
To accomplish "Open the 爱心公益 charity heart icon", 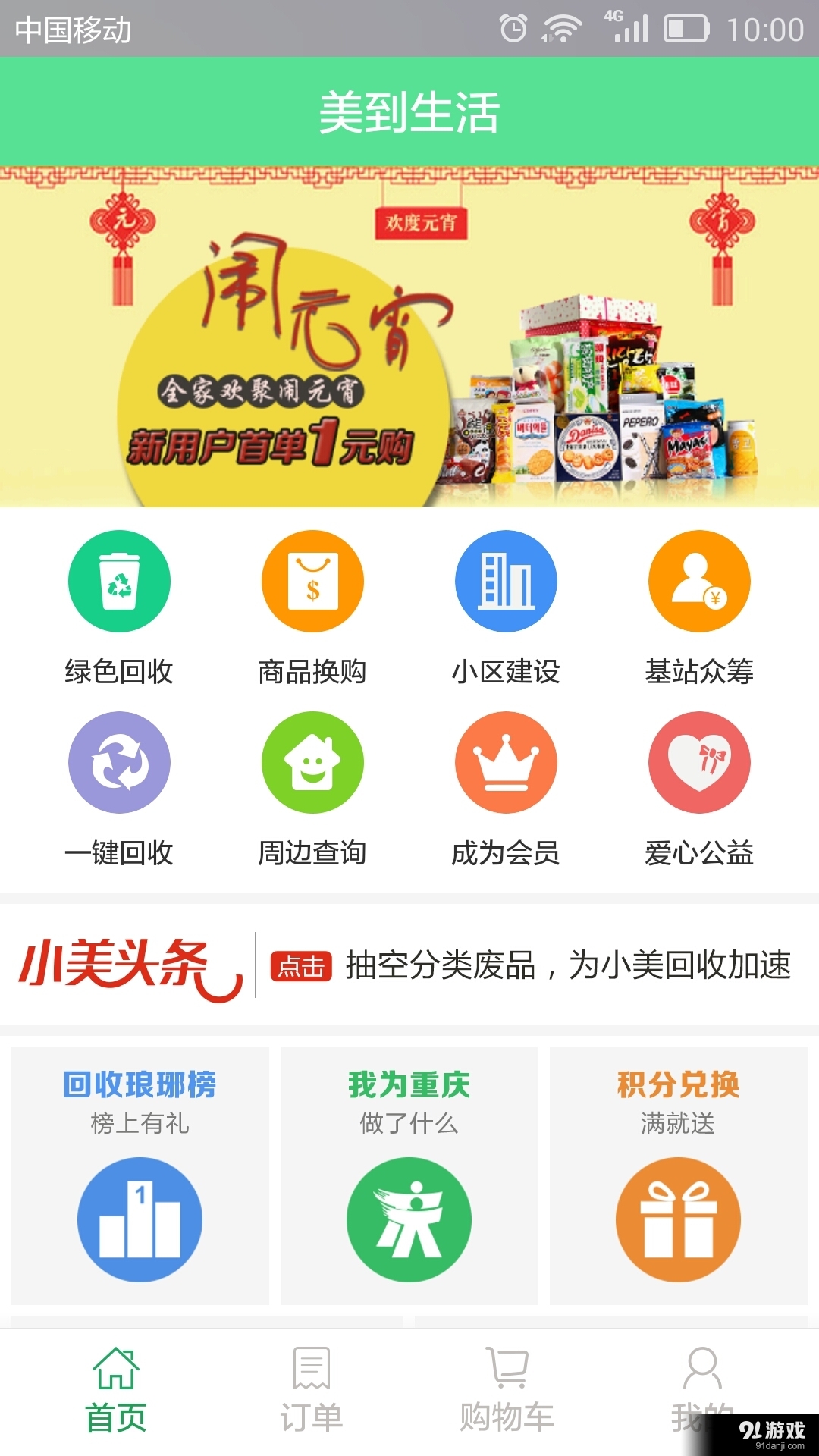I will tap(699, 764).
